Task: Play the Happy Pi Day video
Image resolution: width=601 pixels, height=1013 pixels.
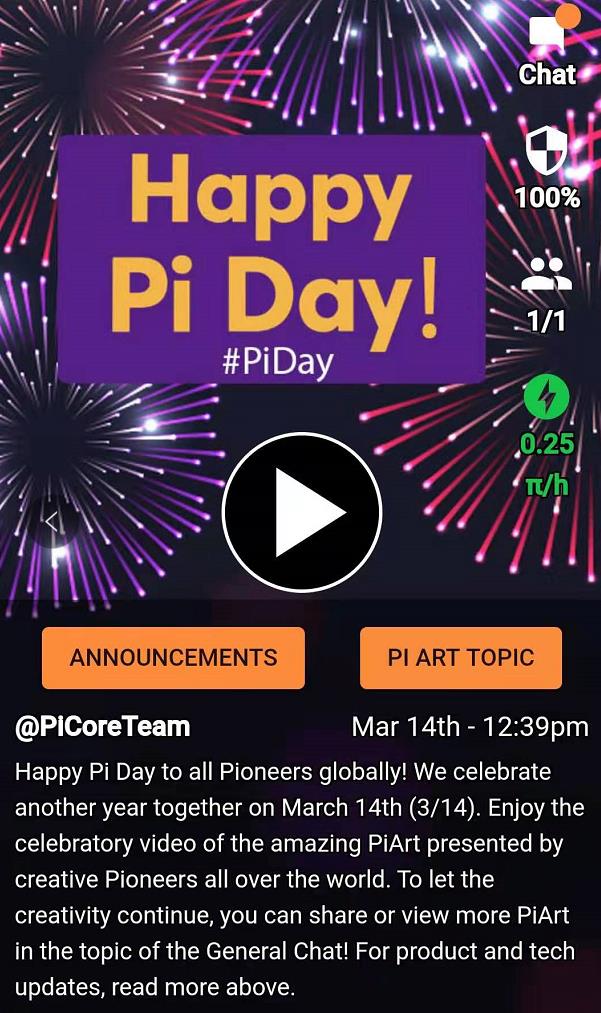Action: pos(302,513)
